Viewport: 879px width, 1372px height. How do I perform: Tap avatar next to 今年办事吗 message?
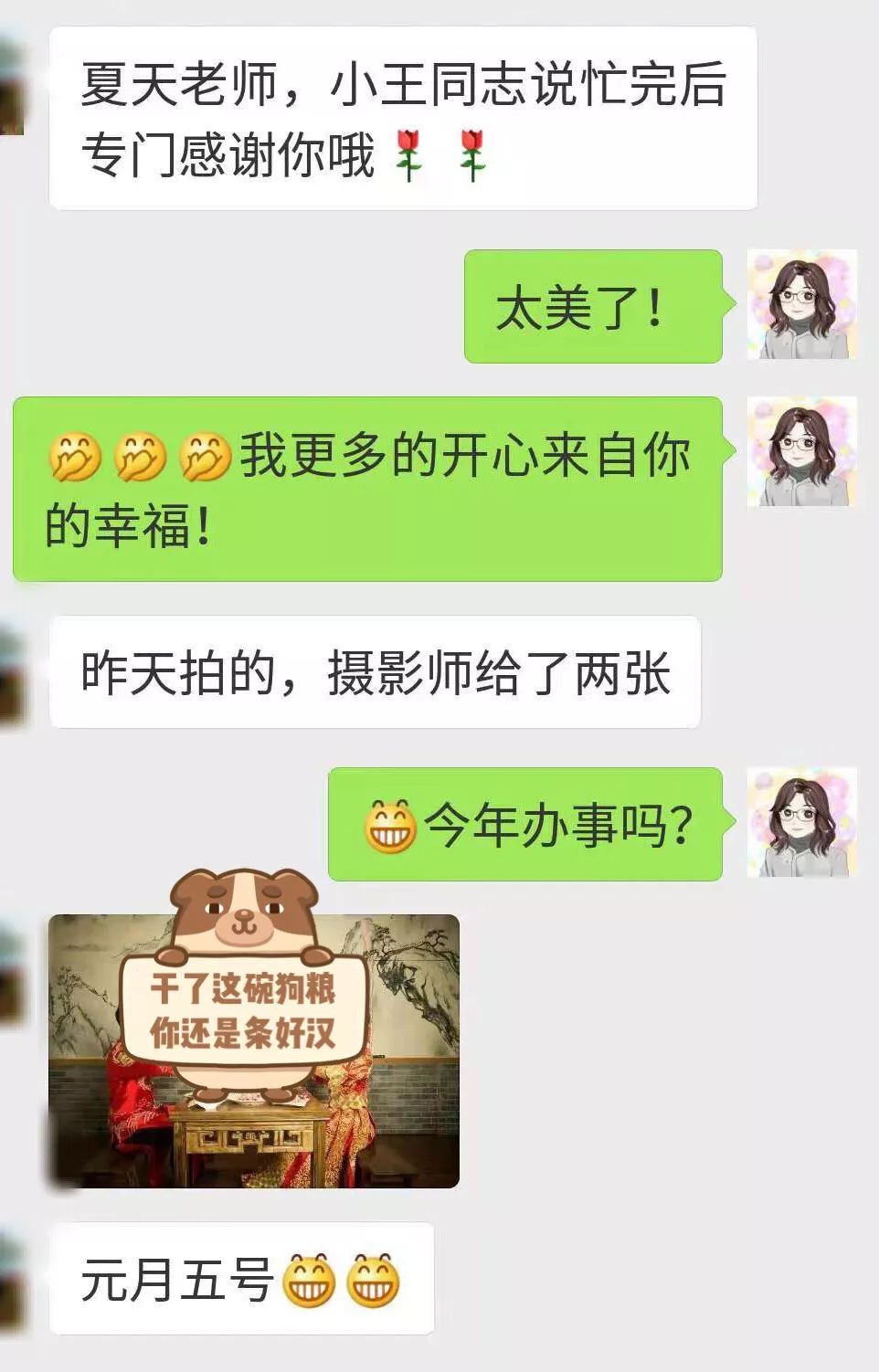point(801,822)
